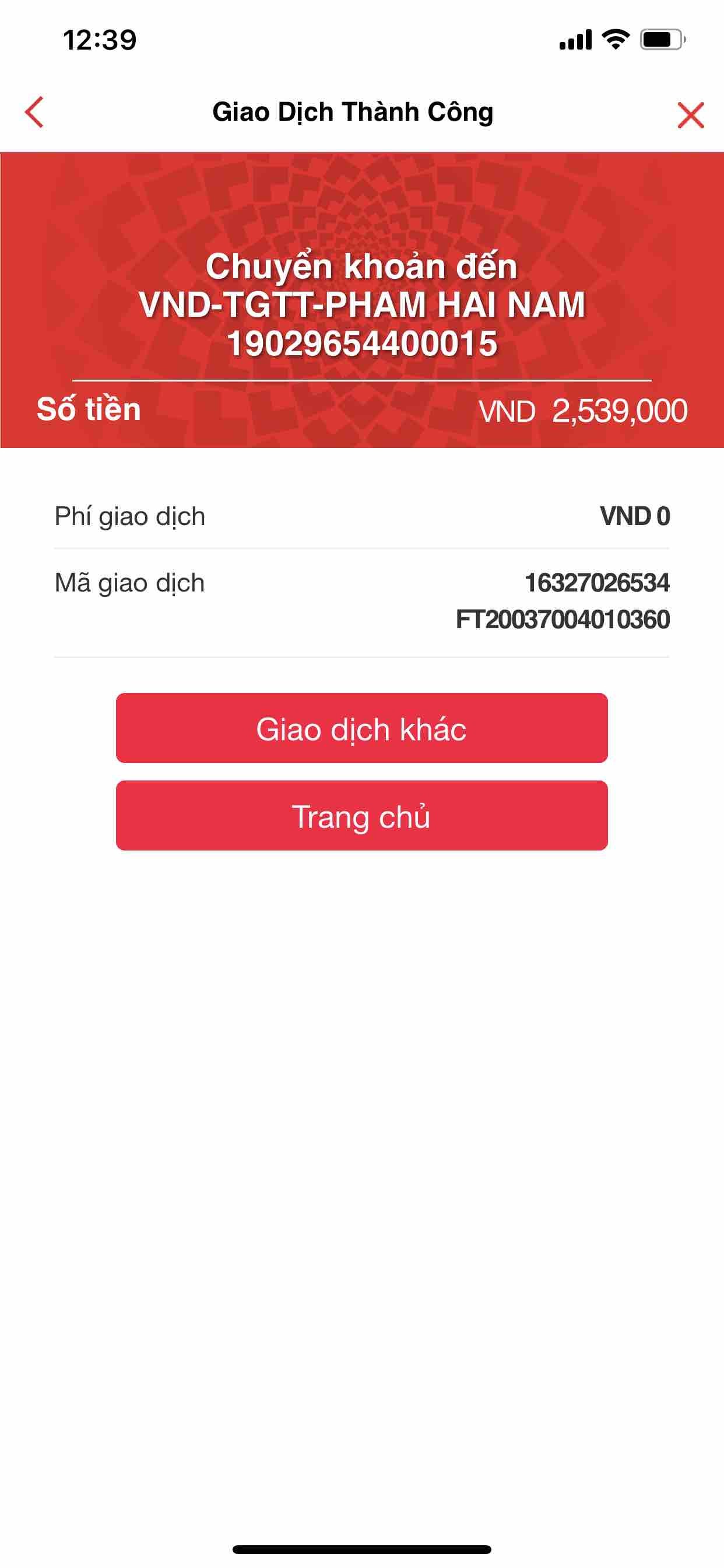Screen dimensions: 724x1568
Task: Start another transaction via Giao dịch khác
Action: pos(361,728)
